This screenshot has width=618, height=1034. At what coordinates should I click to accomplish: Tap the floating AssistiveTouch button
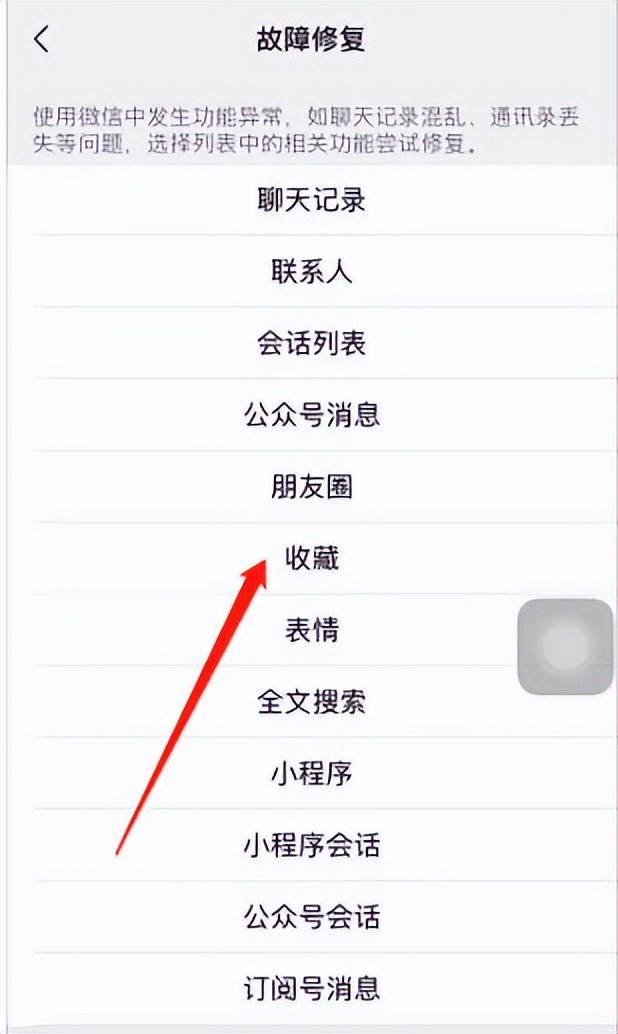click(x=565, y=647)
